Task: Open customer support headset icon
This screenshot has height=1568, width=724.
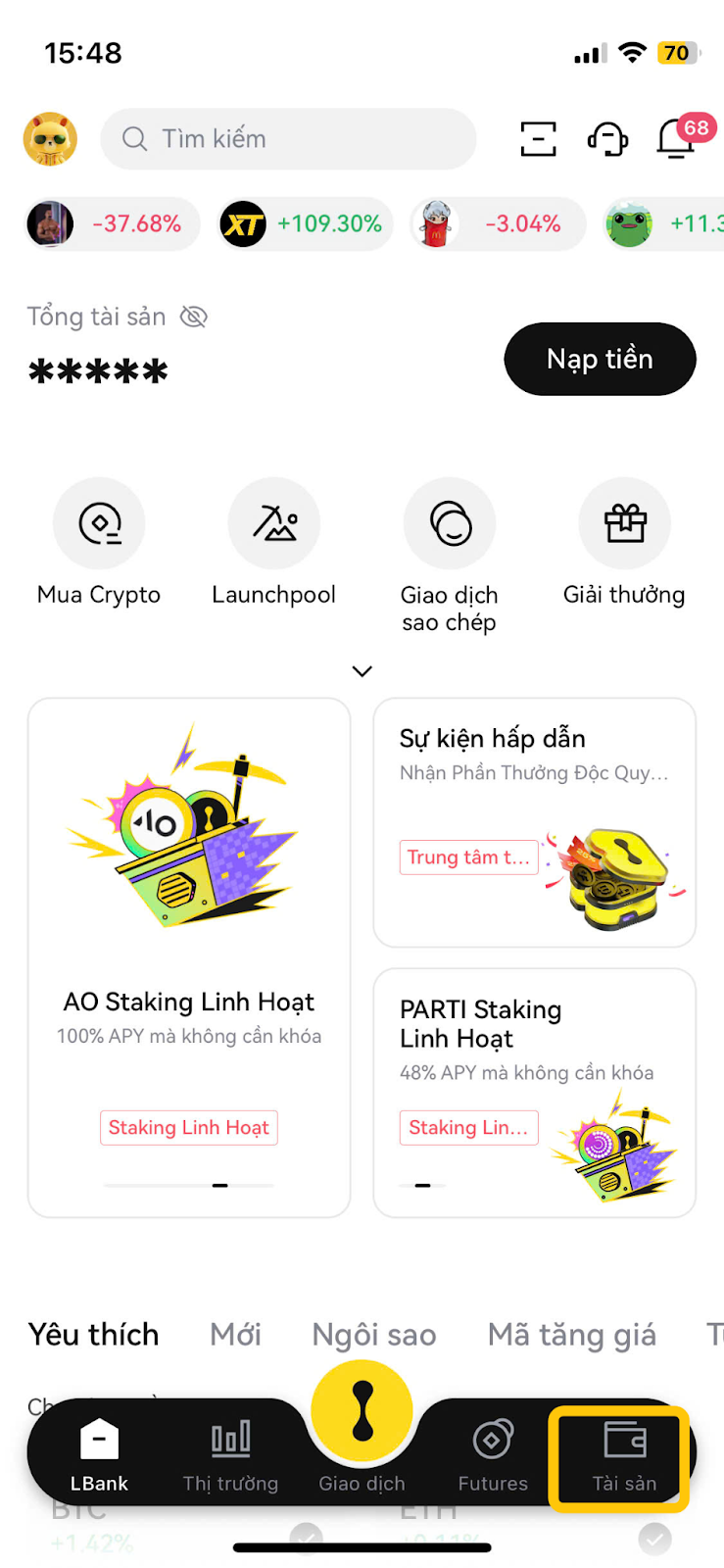Action: click(x=607, y=139)
